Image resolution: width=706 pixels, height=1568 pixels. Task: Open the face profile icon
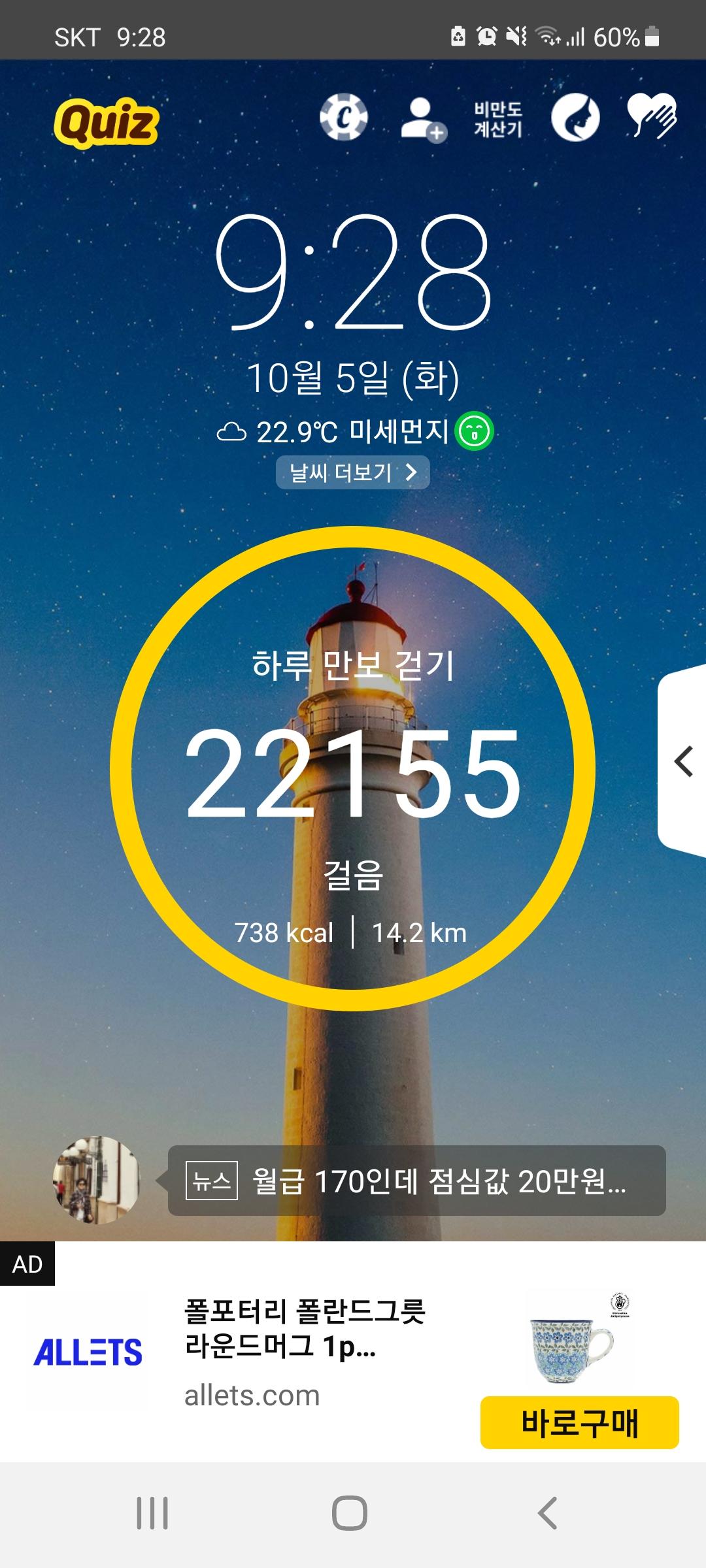tap(575, 118)
